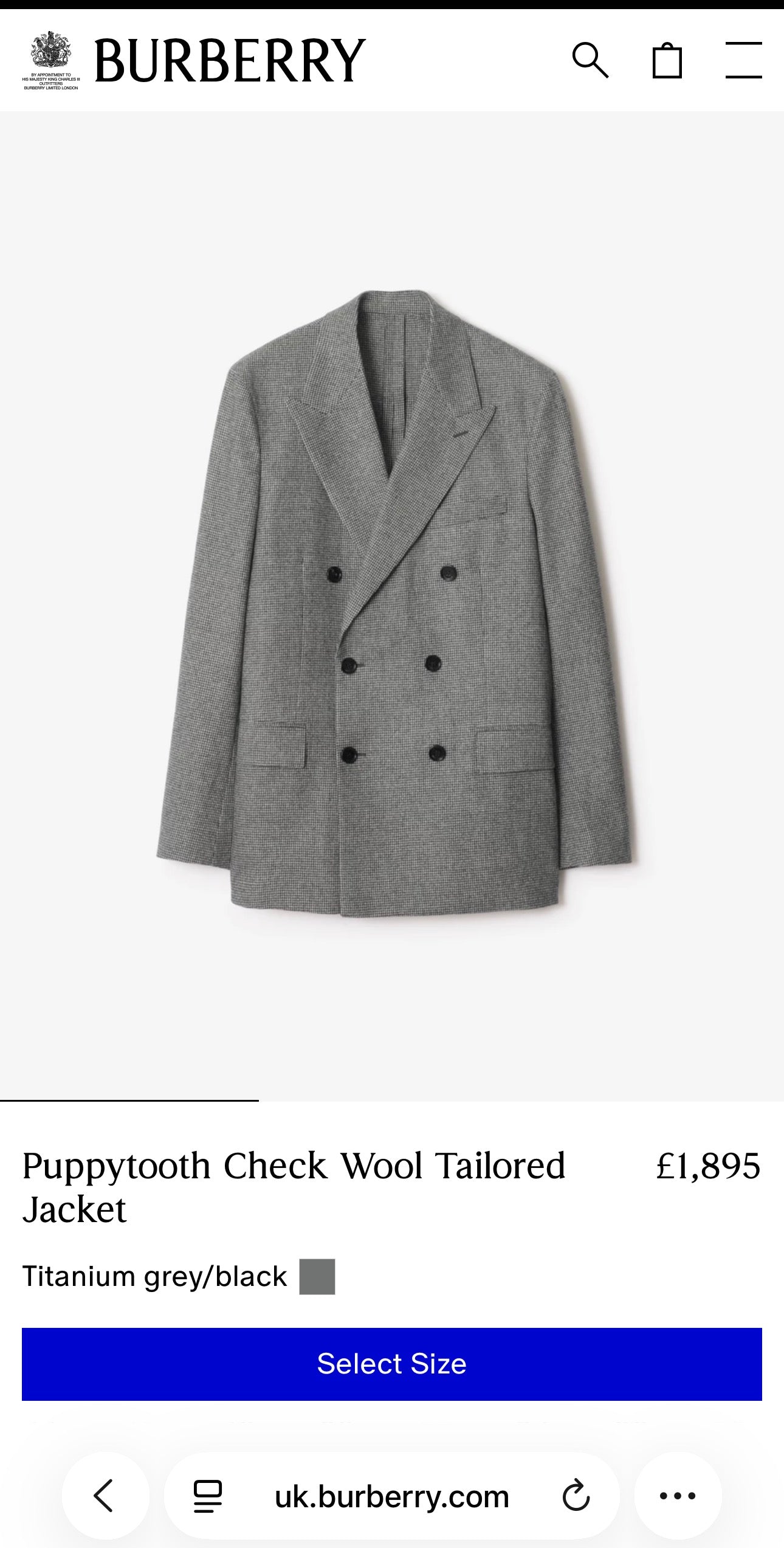Open the Burberry search icon
The height and width of the screenshot is (1548, 784).
pos(590,60)
